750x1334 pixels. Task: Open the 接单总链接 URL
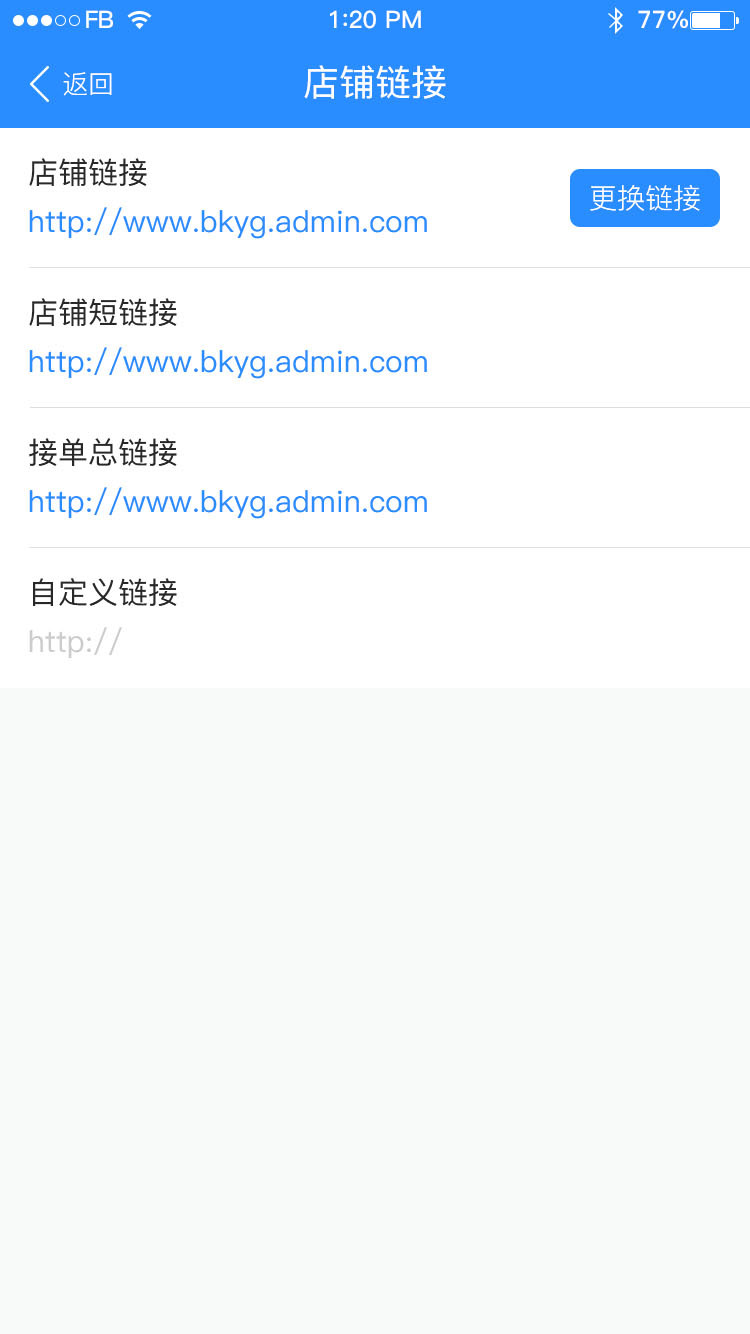click(228, 502)
